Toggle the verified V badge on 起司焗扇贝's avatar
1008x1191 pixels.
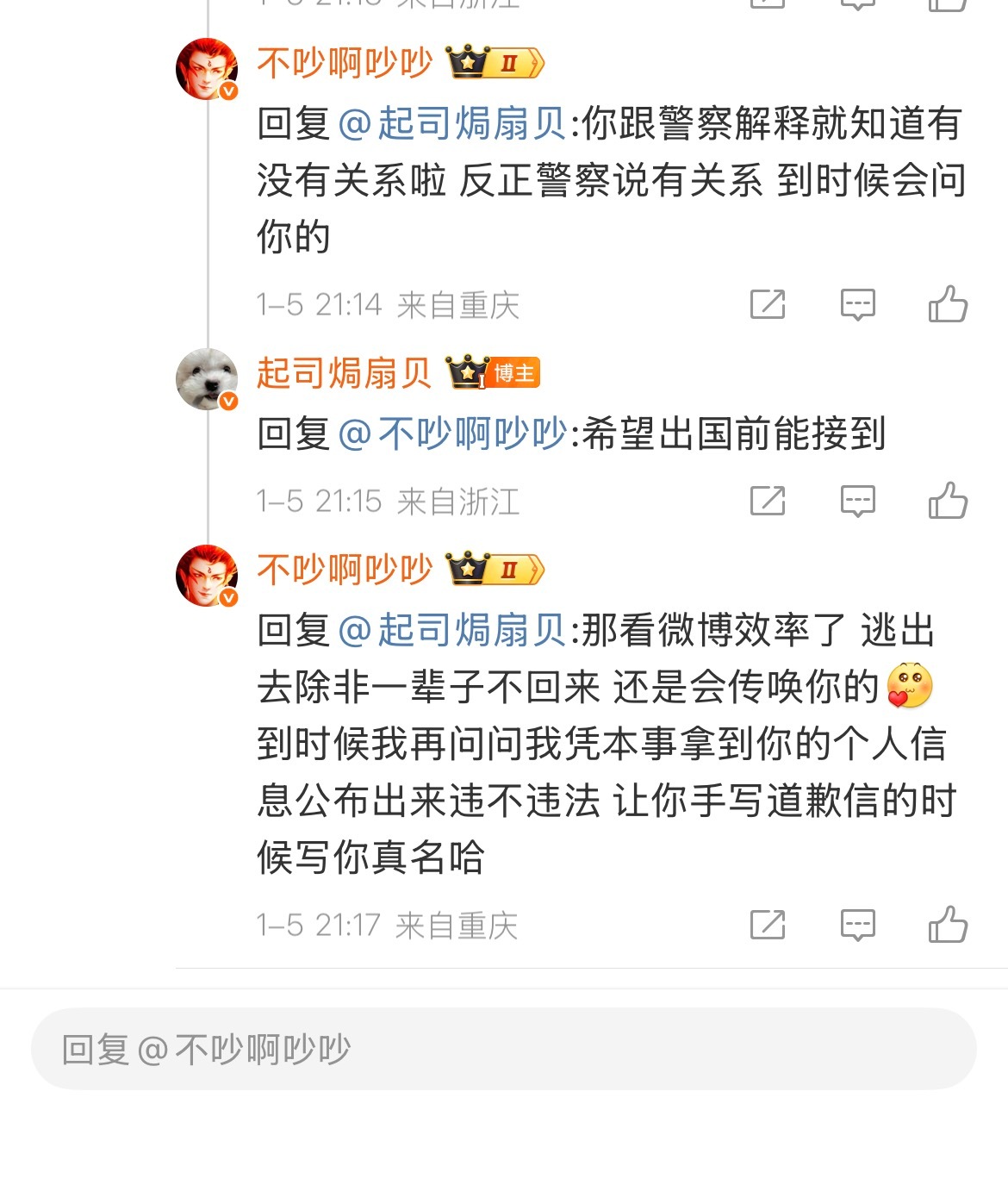[x=228, y=401]
